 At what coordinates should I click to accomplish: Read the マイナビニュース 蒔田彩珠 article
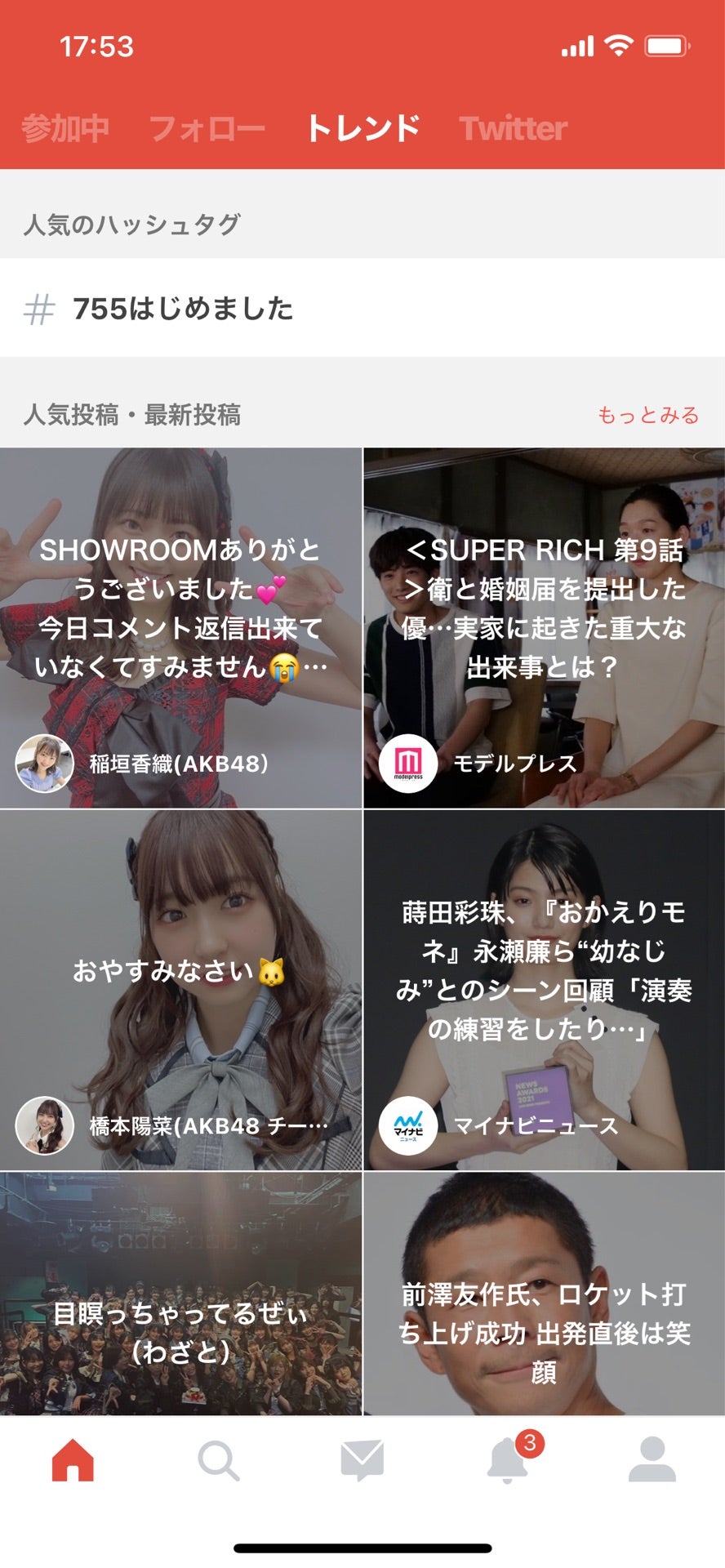click(x=544, y=990)
